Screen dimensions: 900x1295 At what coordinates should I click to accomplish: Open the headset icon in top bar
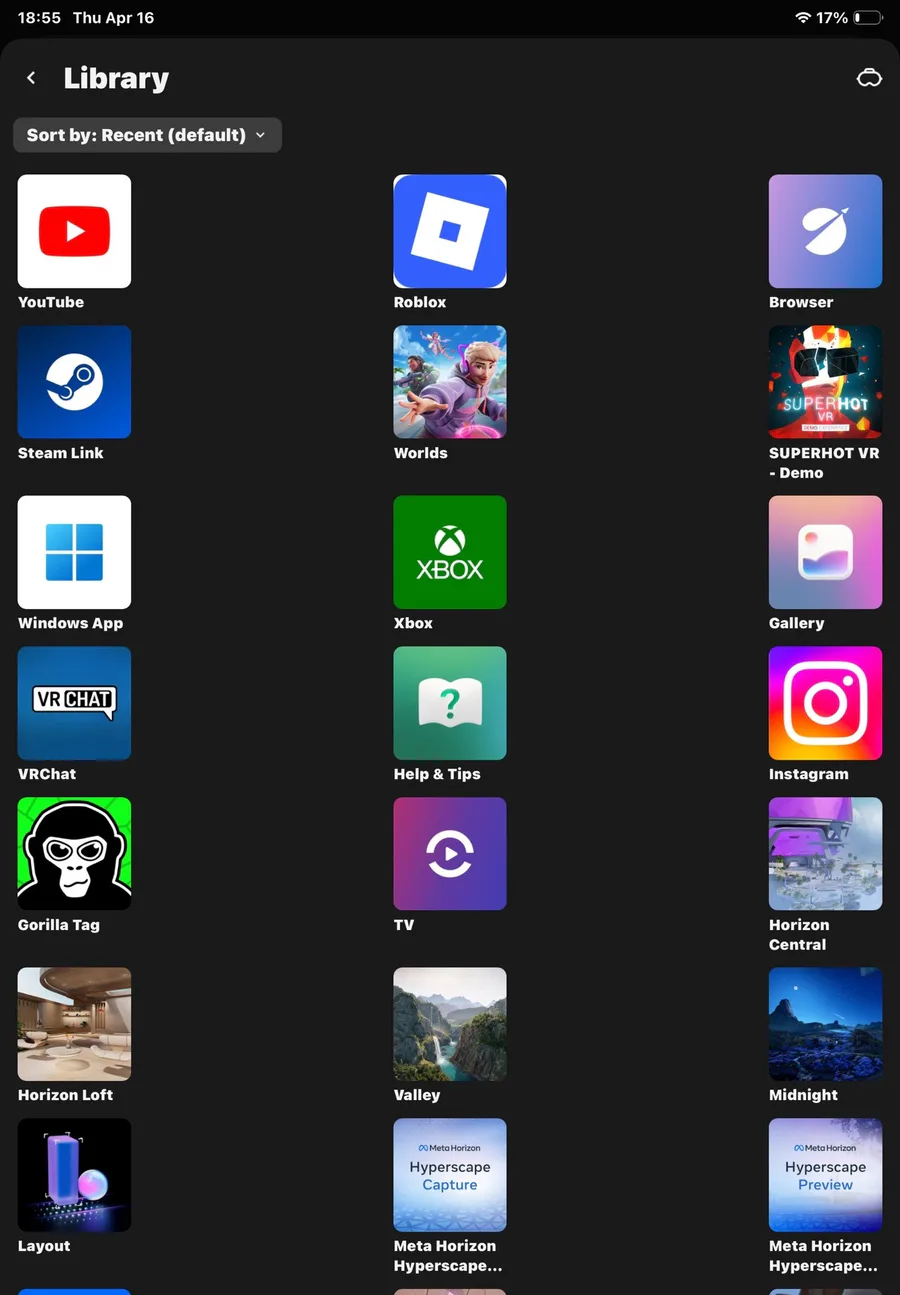(869, 78)
